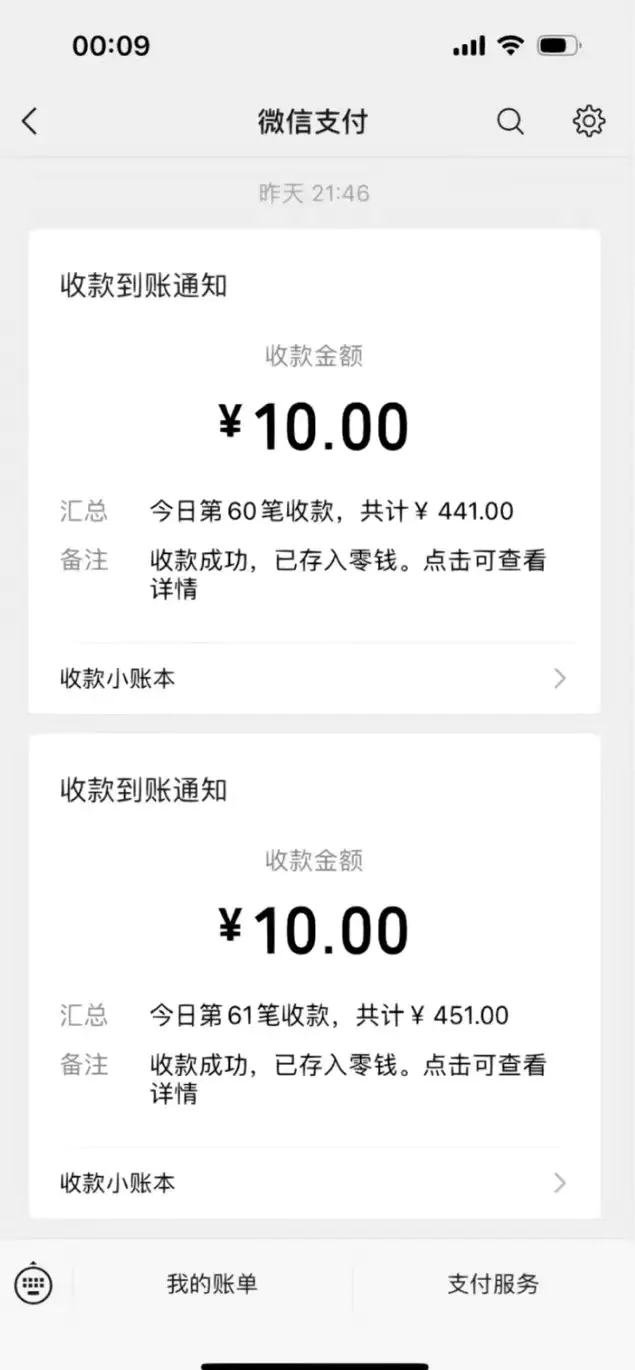Open the search magnifier icon
The image size is (635, 1370).
(x=510, y=122)
